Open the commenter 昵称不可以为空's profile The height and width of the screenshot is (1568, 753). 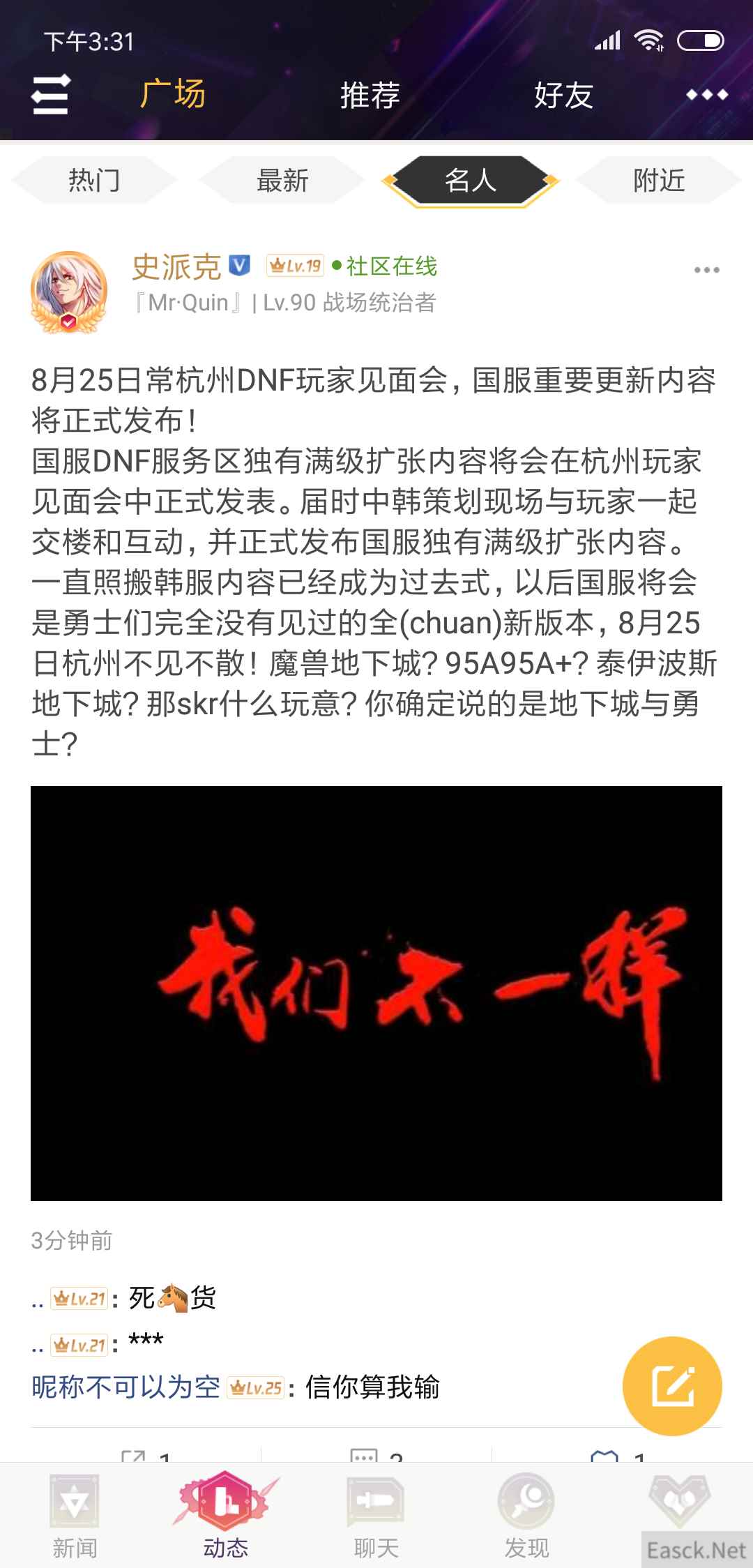125,1387
